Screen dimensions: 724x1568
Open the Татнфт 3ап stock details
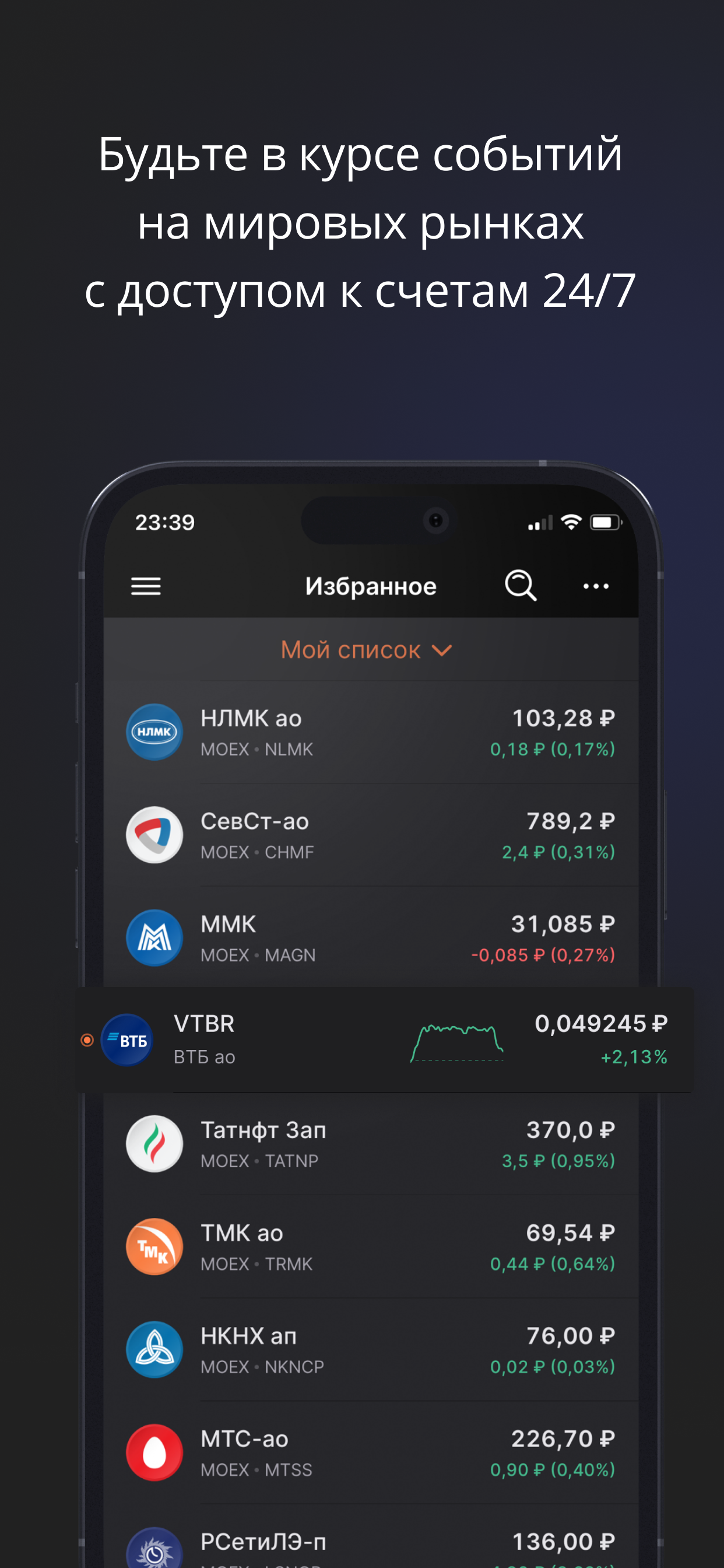[x=365, y=1143]
